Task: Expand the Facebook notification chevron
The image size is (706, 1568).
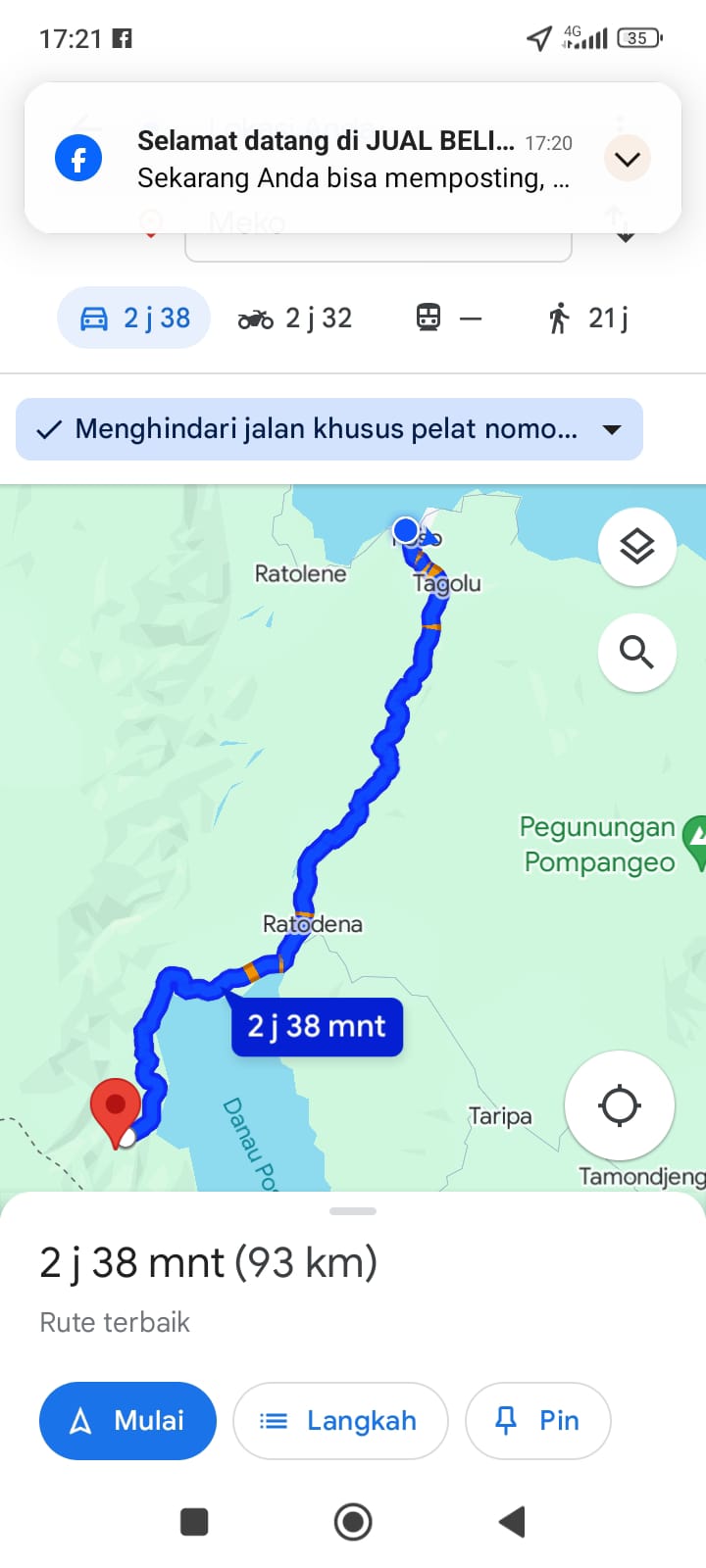Action: (627, 159)
